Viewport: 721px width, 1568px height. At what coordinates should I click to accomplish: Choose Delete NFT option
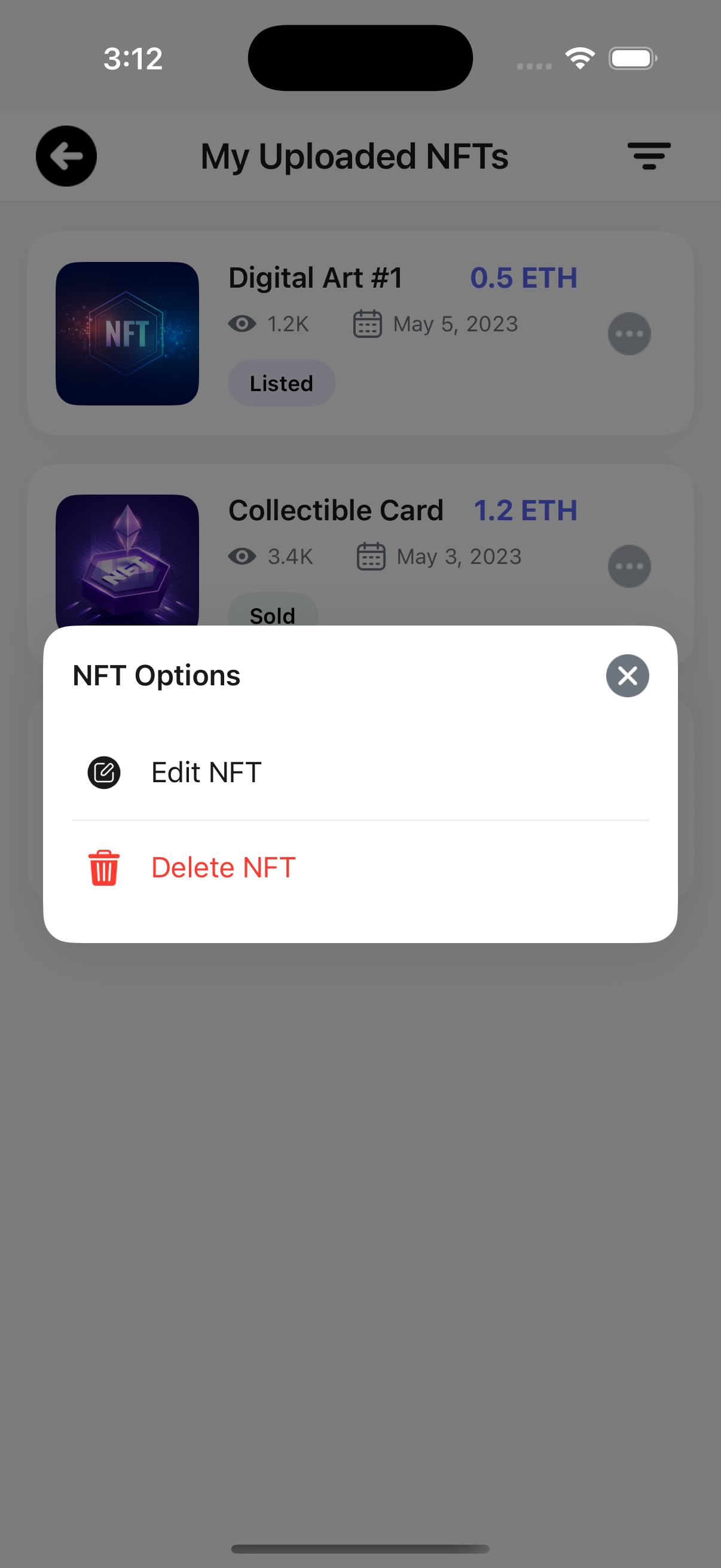click(x=222, y=867)
